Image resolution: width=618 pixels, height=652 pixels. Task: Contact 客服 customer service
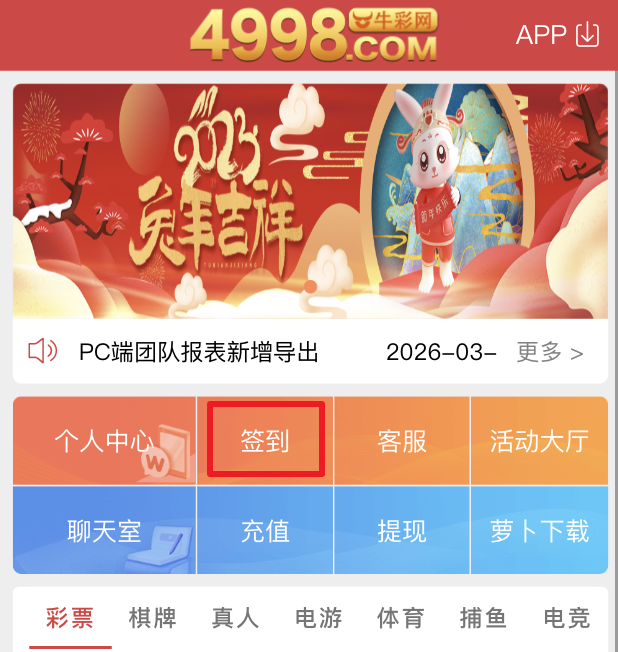(x=402, y=441)
